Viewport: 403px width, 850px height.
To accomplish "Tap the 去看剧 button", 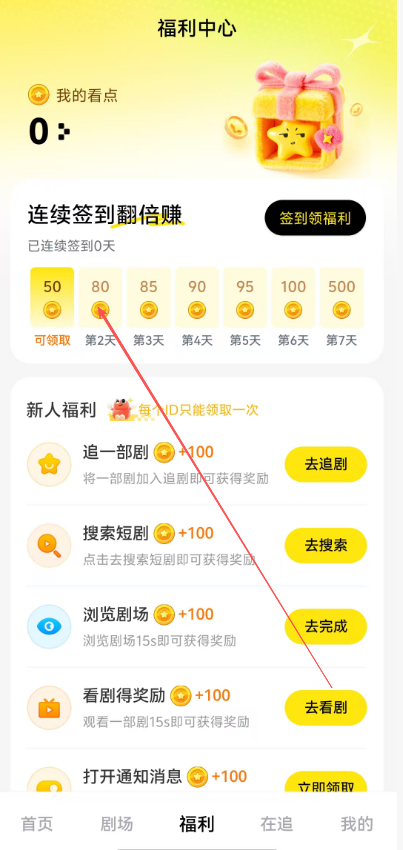I will (x=325, y=707).
